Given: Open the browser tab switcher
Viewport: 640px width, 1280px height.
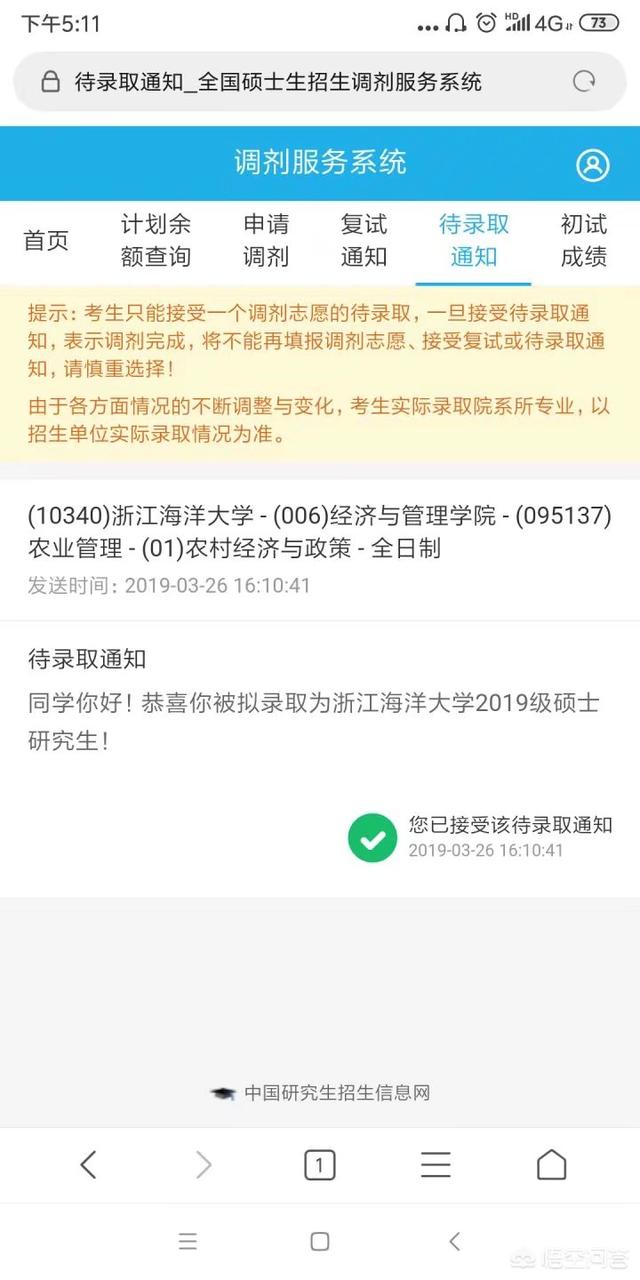Looking at the screenshot, I should click(x=319, y=1164).
